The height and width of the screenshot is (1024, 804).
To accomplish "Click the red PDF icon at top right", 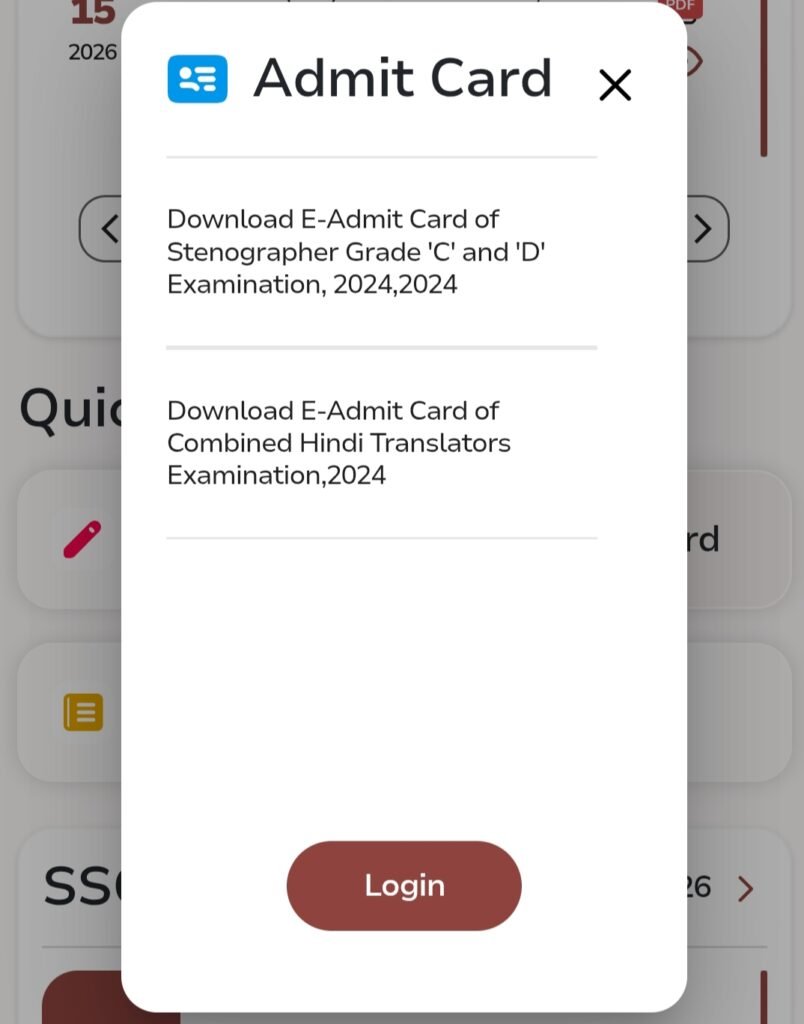I will (x=680, y=8).
